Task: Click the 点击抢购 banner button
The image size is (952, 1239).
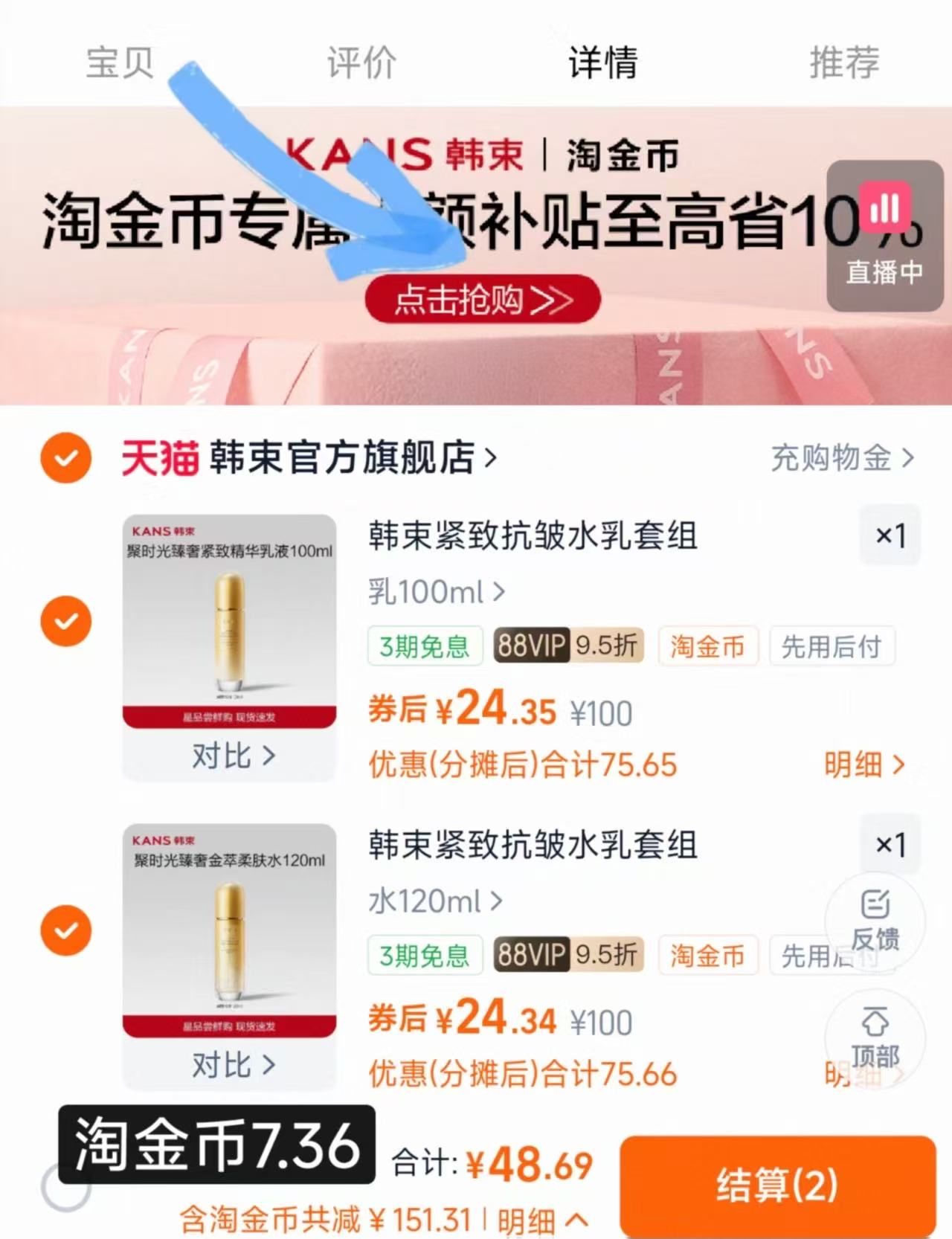Action: pos(482,298)
